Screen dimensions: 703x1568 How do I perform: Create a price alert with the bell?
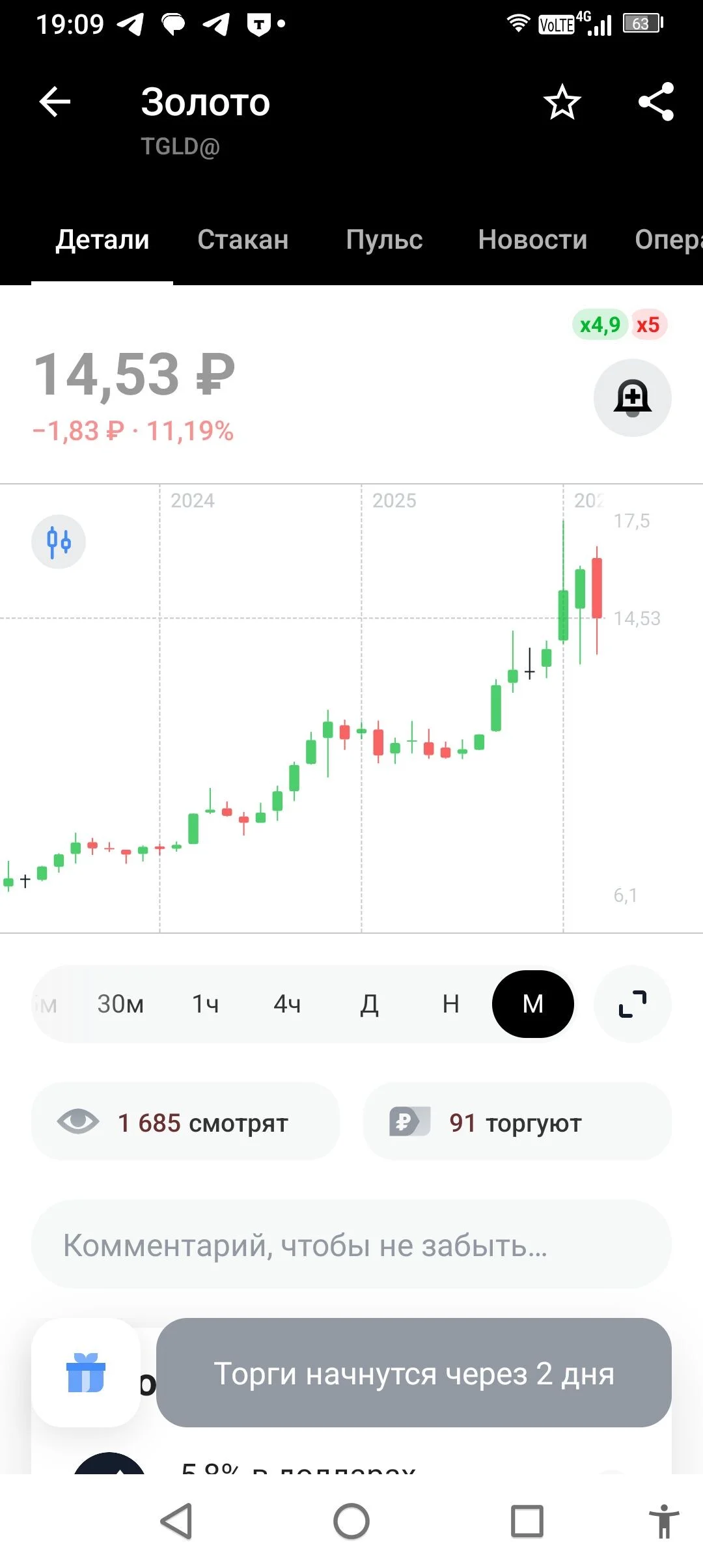point(633,398)
